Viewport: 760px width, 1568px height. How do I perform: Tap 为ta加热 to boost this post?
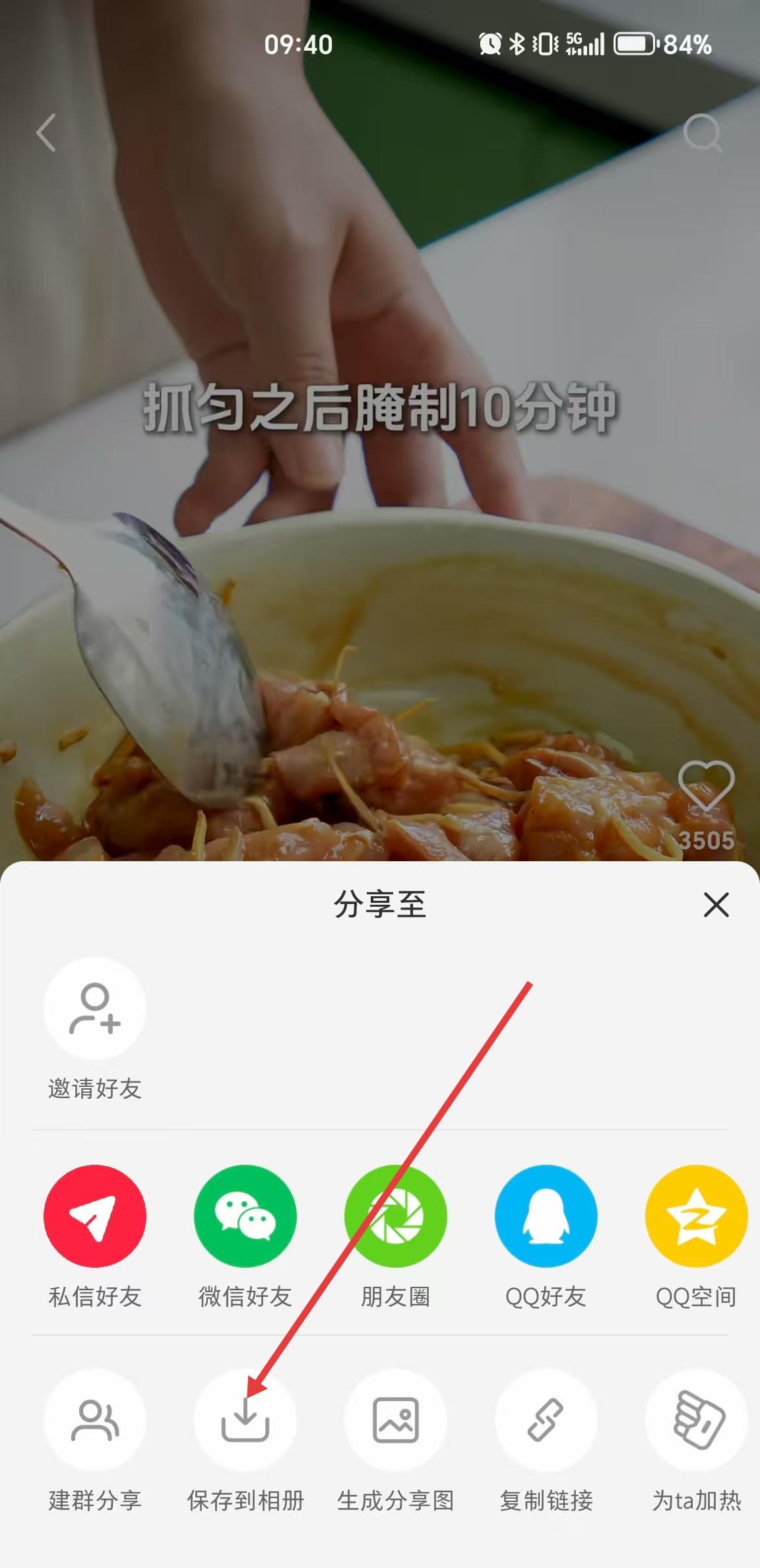[x=696, y=1420]
